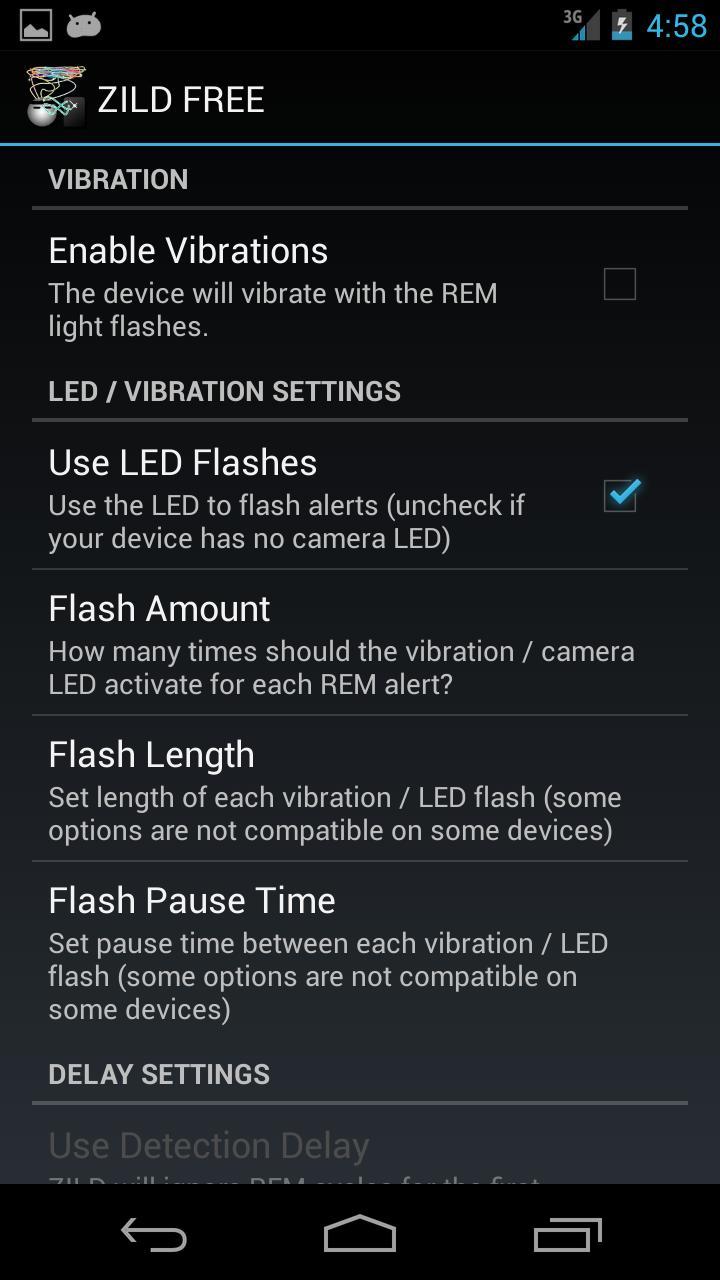Screen dimensions: 720x1280
Task: Go back using the navigation bar
Action: (154, 1235)
